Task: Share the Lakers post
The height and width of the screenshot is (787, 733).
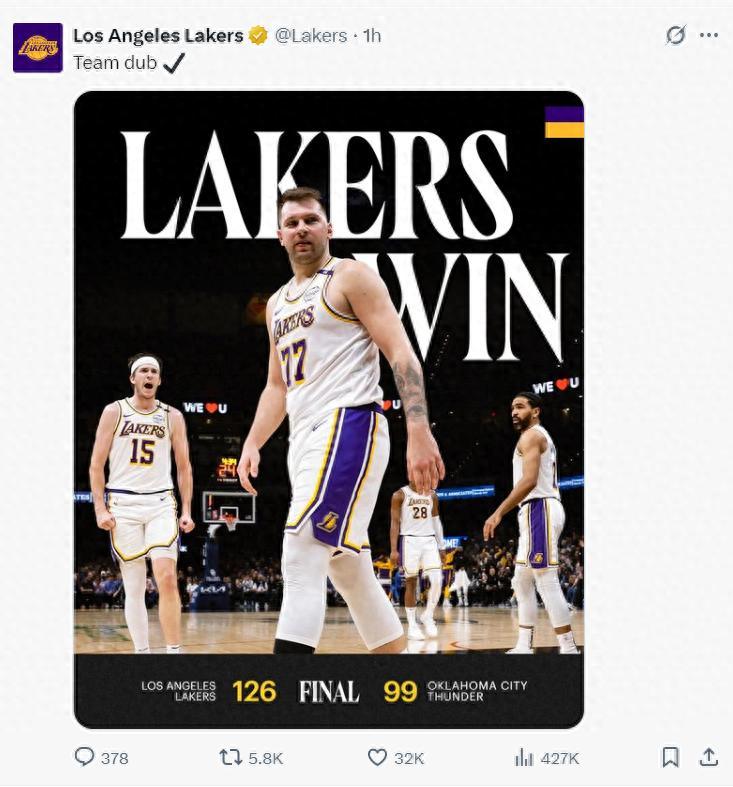Action: 709,757
